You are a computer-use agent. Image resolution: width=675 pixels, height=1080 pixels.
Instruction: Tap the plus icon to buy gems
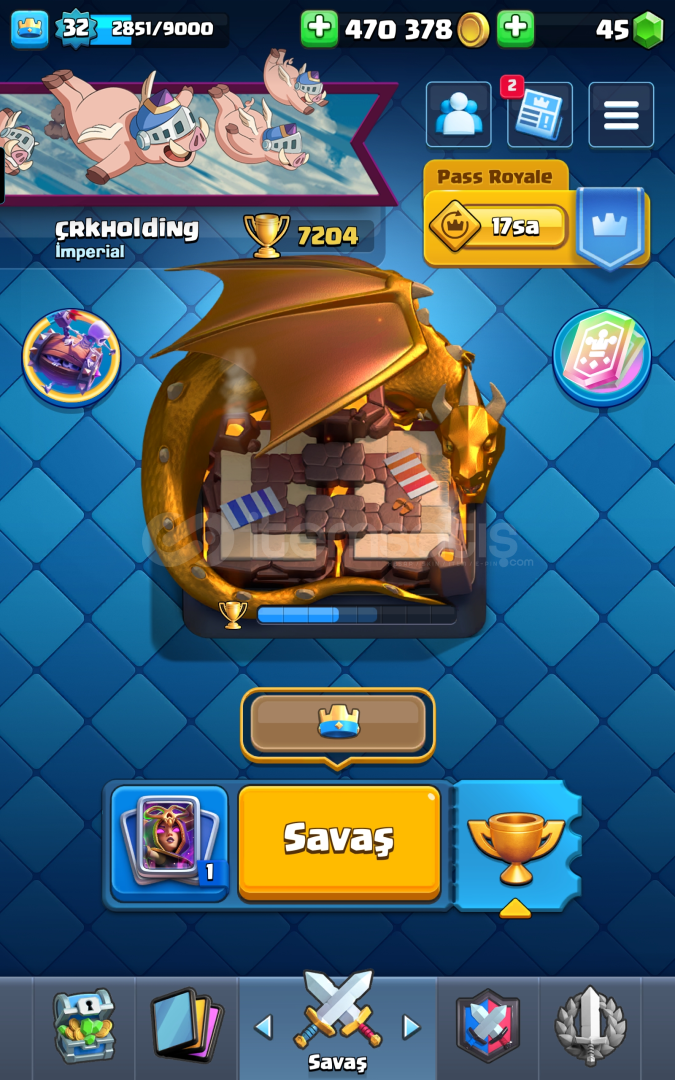[515, 29]
